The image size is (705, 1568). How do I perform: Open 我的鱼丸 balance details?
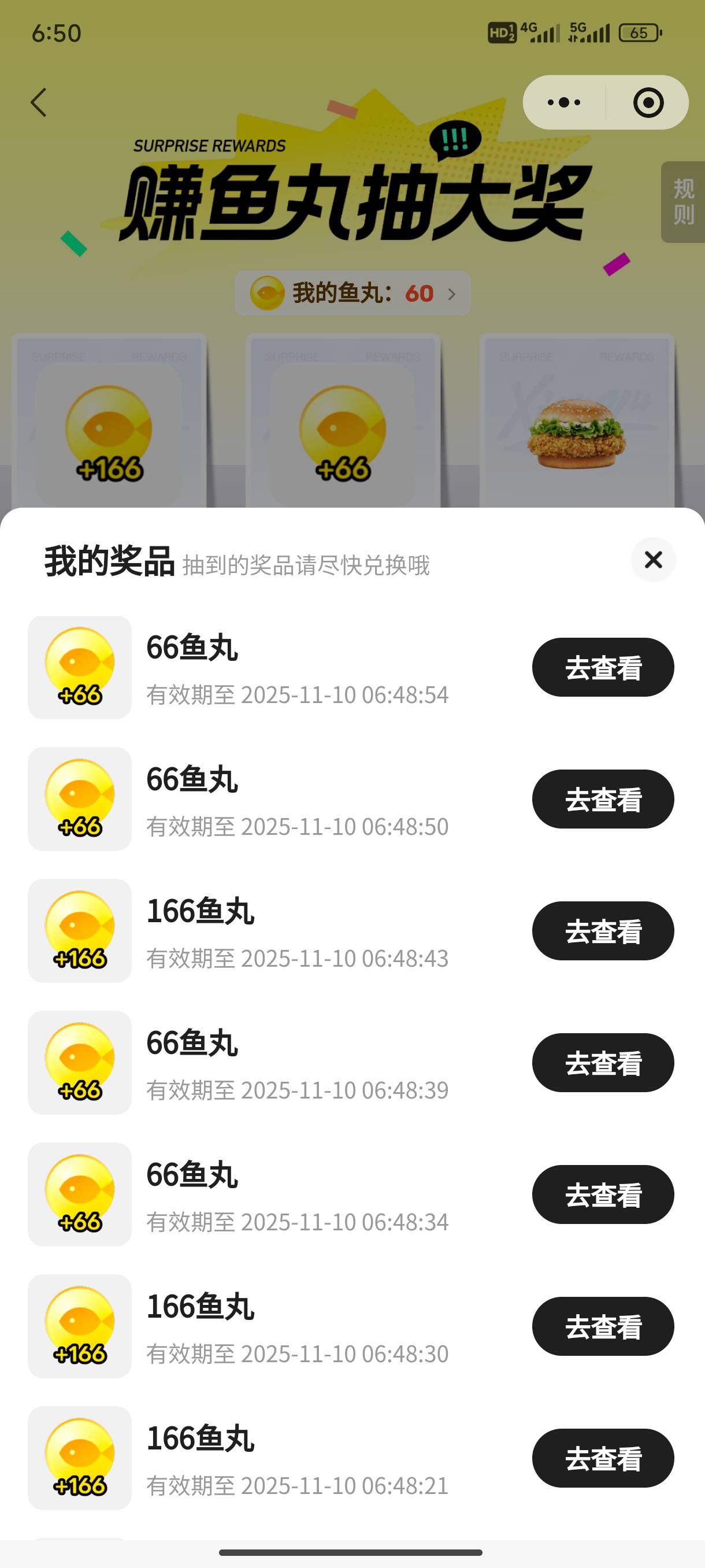pyautogui.click(x=353, y=293)
